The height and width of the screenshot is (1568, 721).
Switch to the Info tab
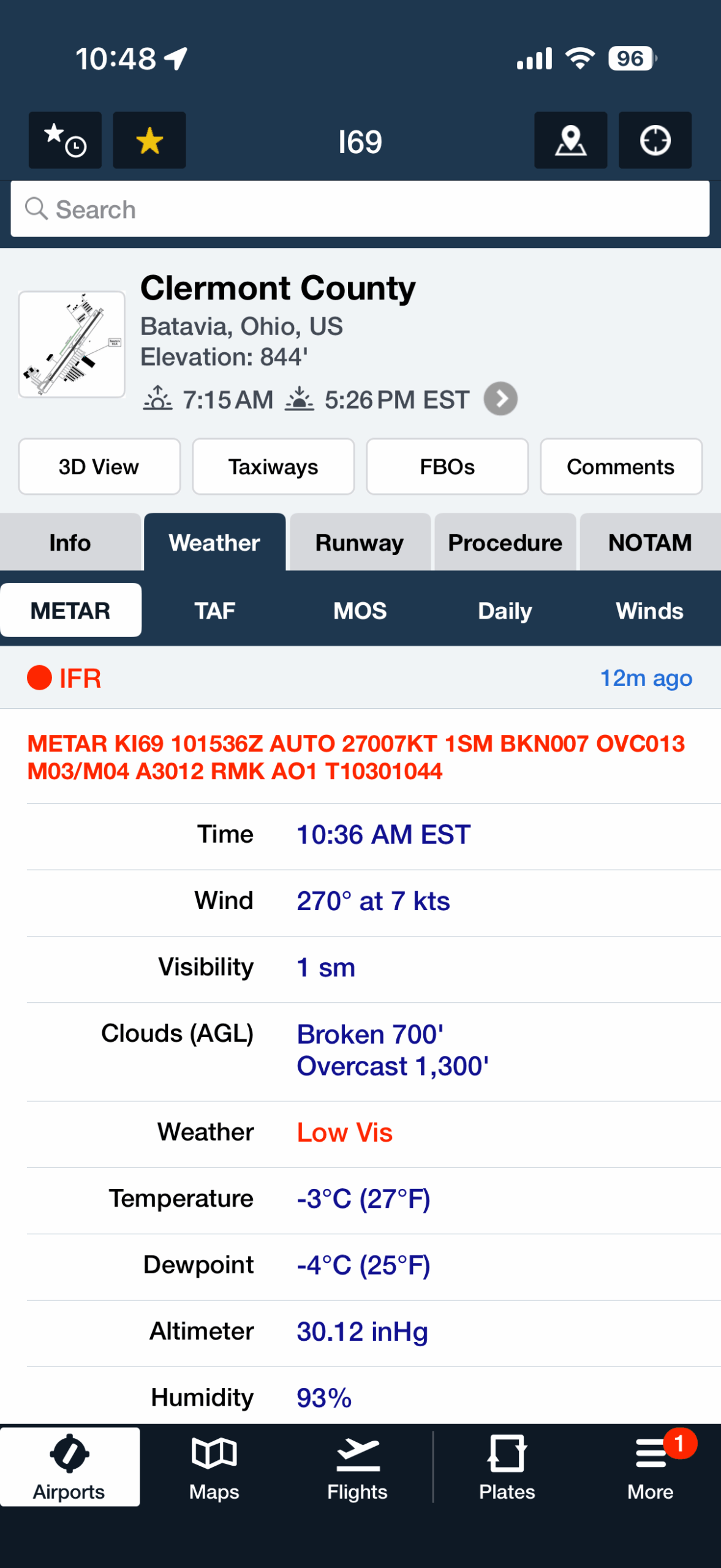(70, 543)
